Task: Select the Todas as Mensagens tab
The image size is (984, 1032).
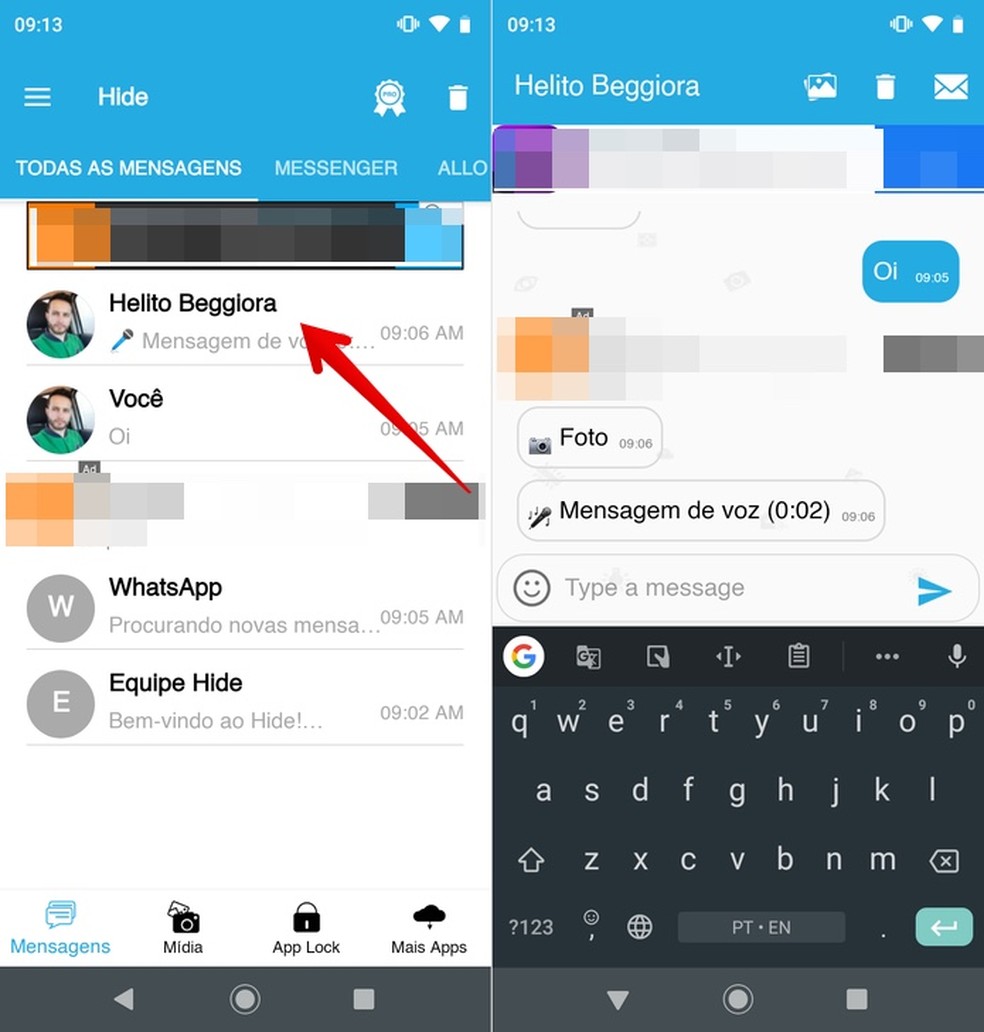Action: [x=129, y=168]
